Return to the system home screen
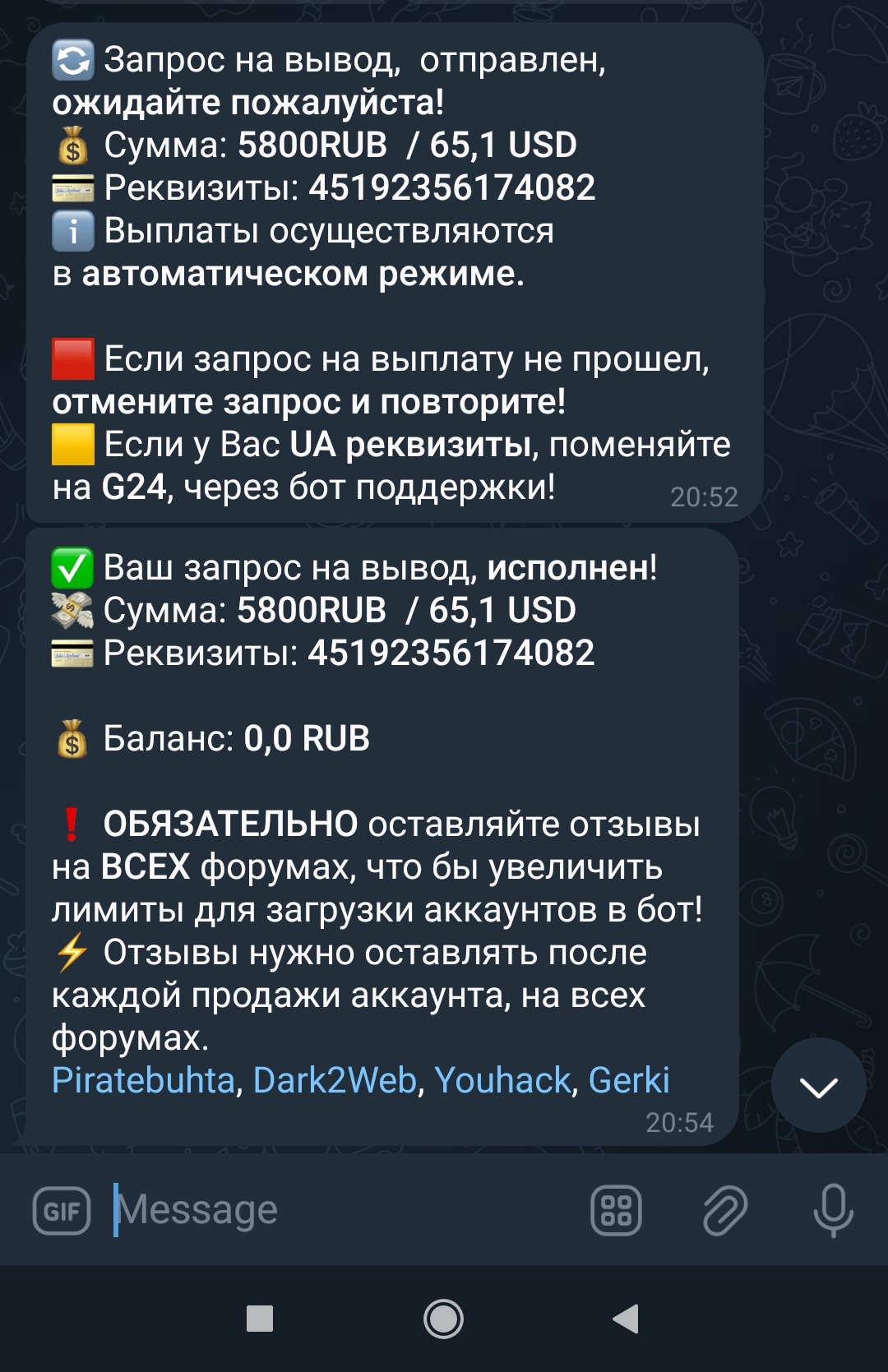 (x=443, y=1319)
